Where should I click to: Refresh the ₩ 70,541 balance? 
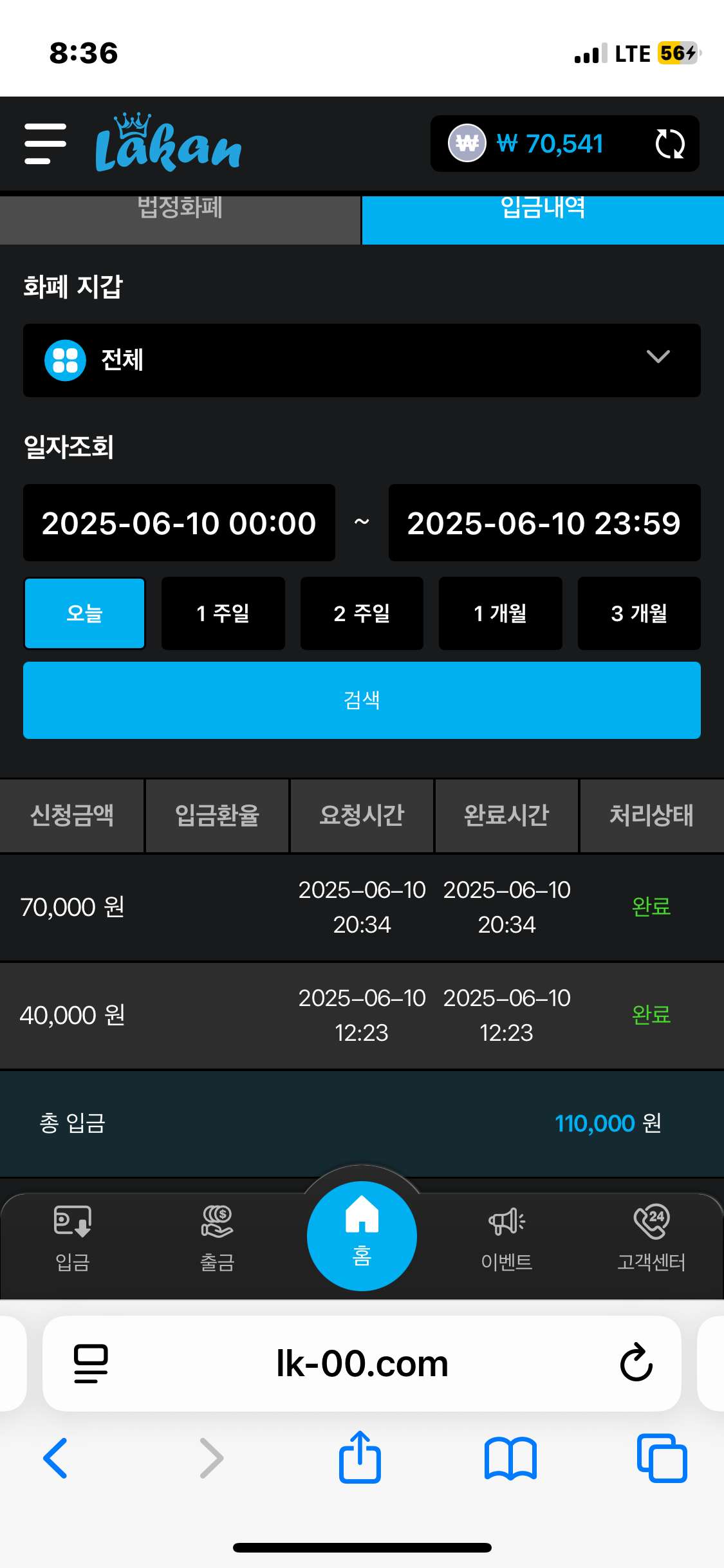(669, 144)
